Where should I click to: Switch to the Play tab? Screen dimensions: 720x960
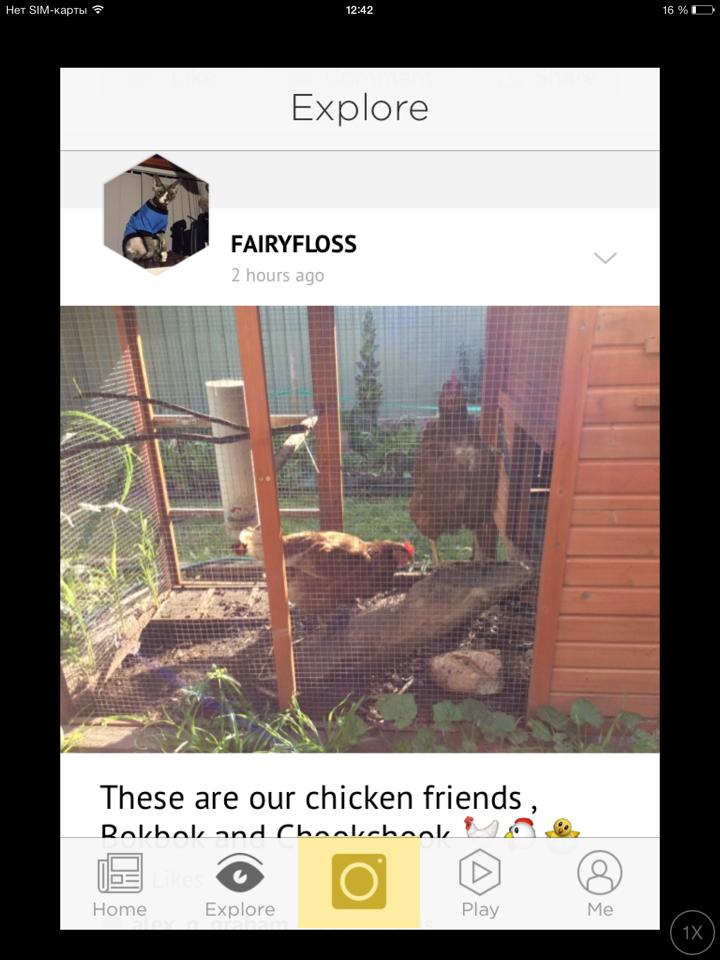coord(480,884)
